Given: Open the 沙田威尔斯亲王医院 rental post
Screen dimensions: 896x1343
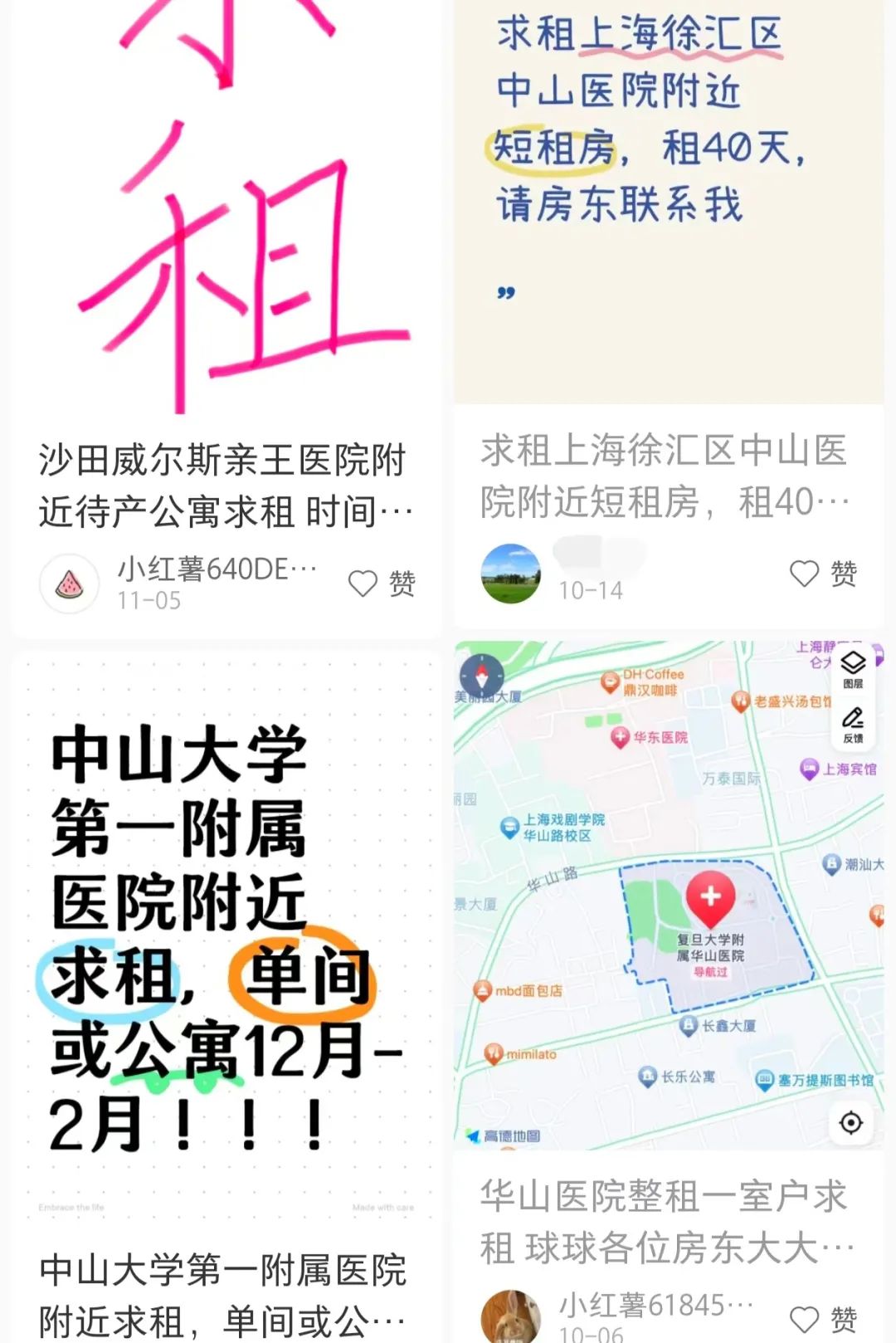Looking at the screenshot, I should tap(224, 485).
